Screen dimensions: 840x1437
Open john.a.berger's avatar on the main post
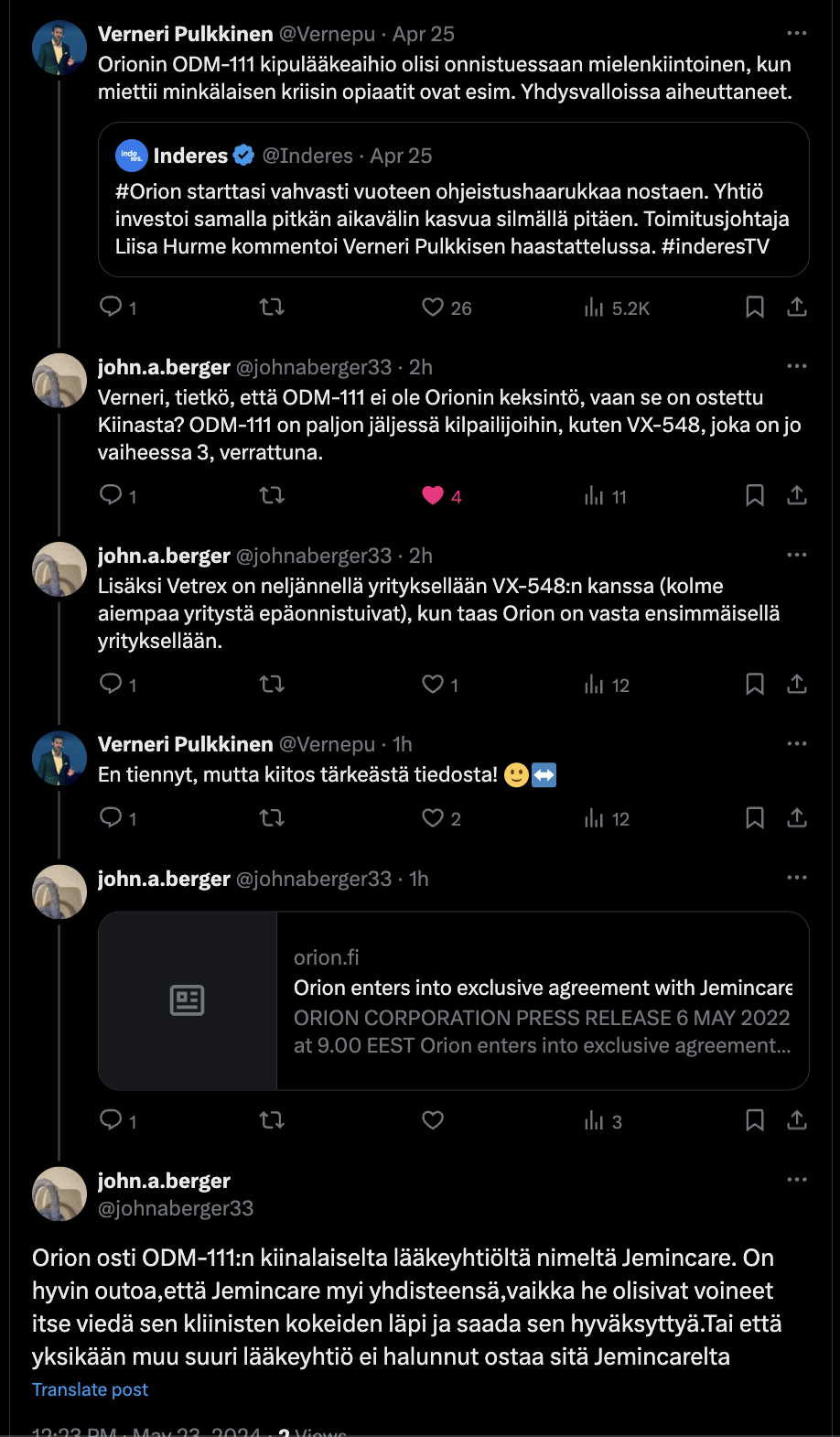(x=59, y=1194)
